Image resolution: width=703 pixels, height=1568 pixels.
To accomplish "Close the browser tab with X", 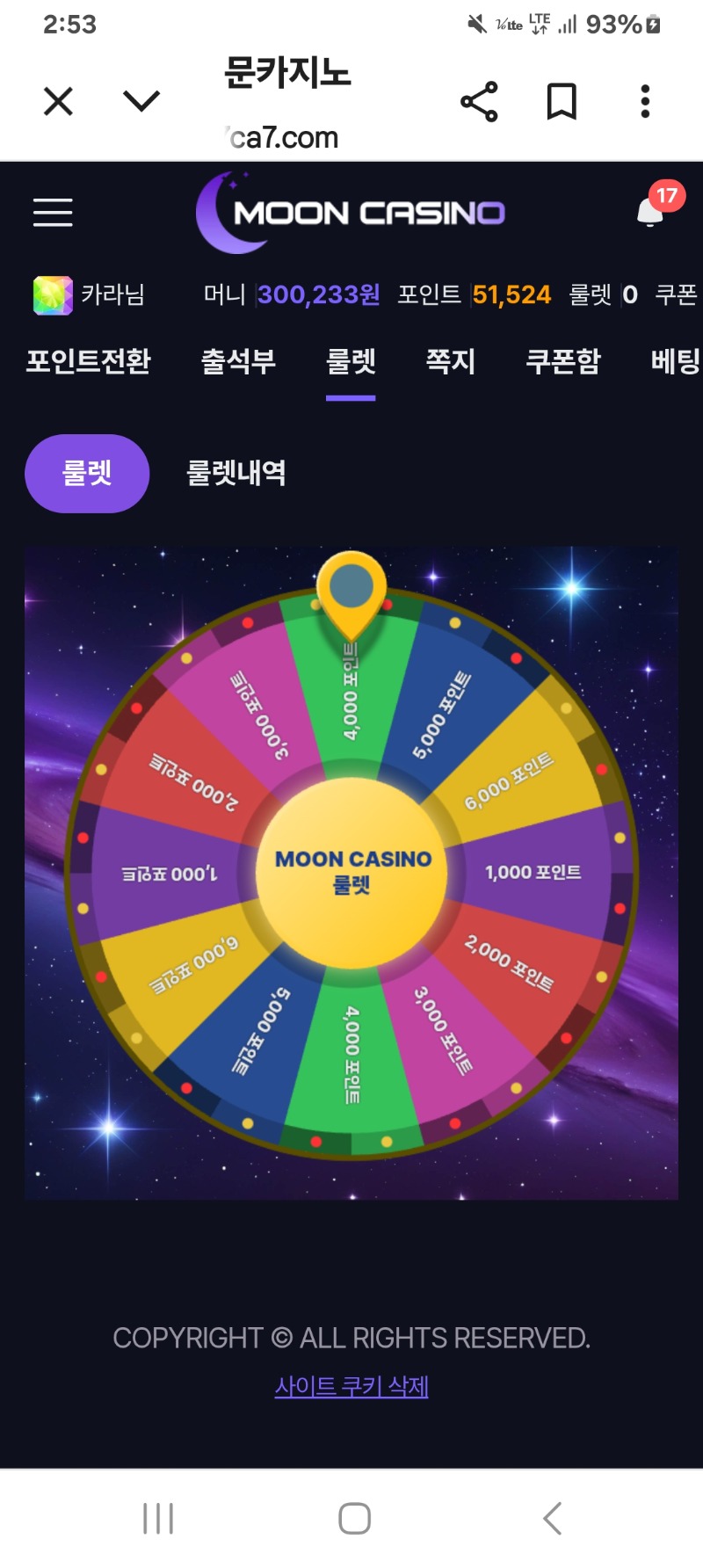I will [58, 102].
